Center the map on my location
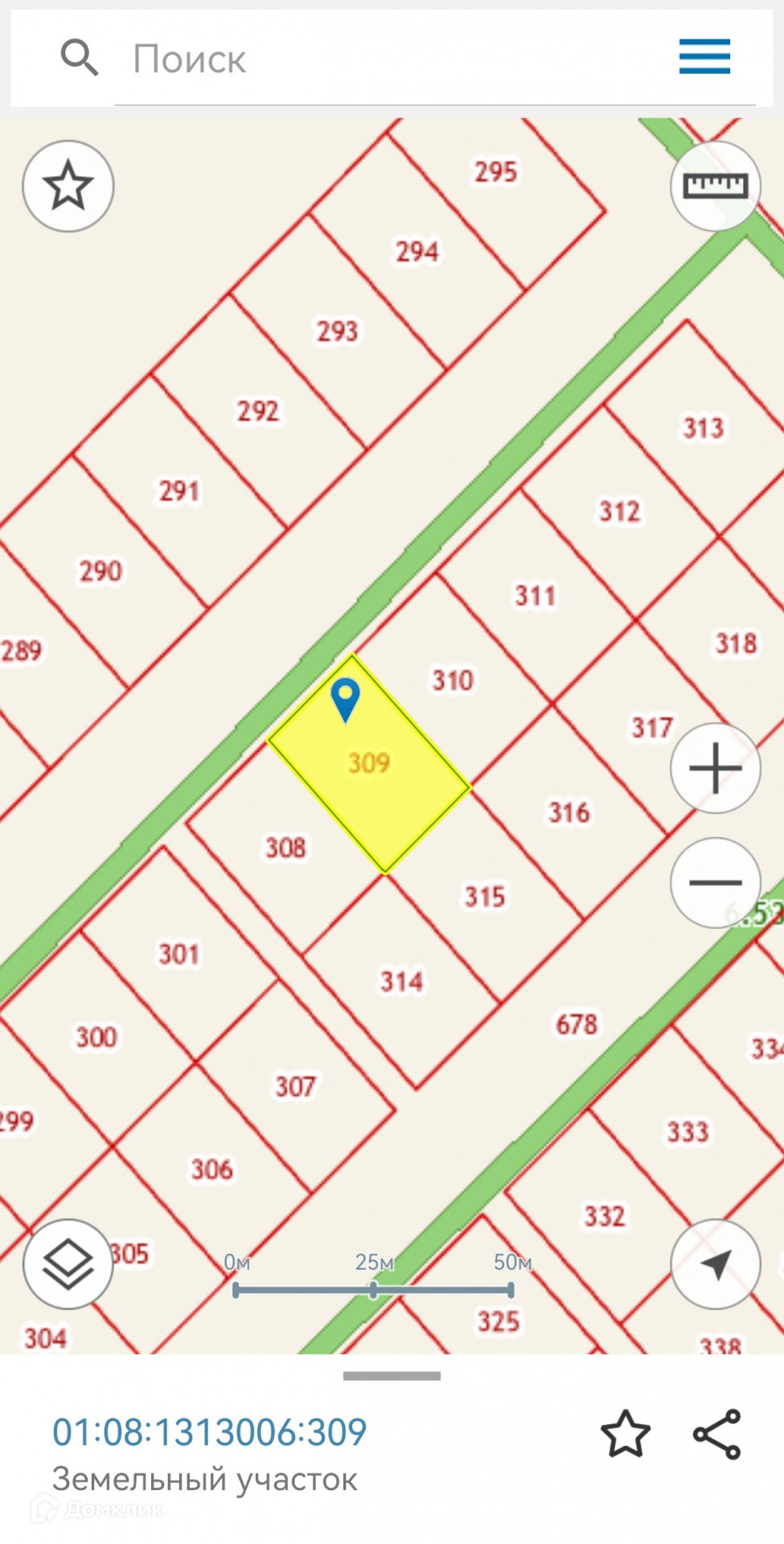The image size is (784, 1544). 715,1264
